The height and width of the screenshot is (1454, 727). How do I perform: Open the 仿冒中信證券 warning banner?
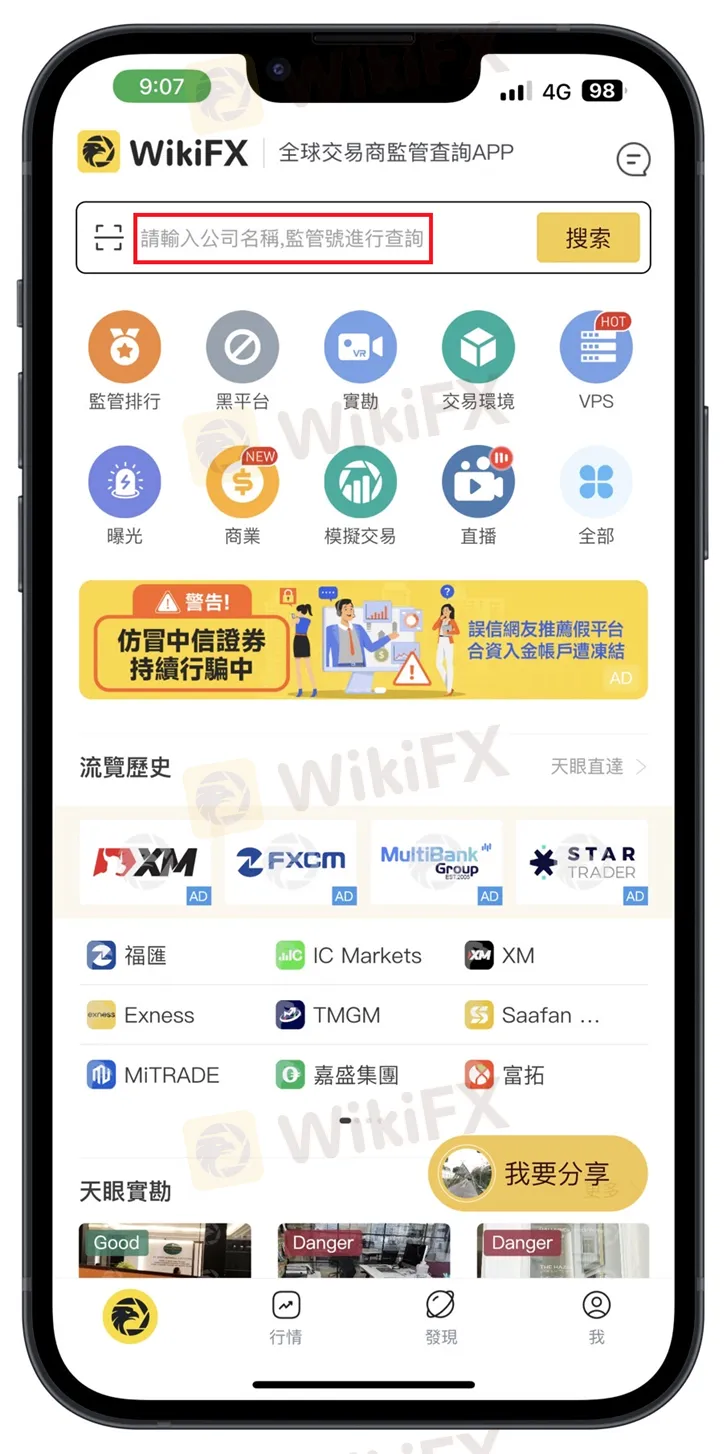pyautogui.click(x=363, y=640)
